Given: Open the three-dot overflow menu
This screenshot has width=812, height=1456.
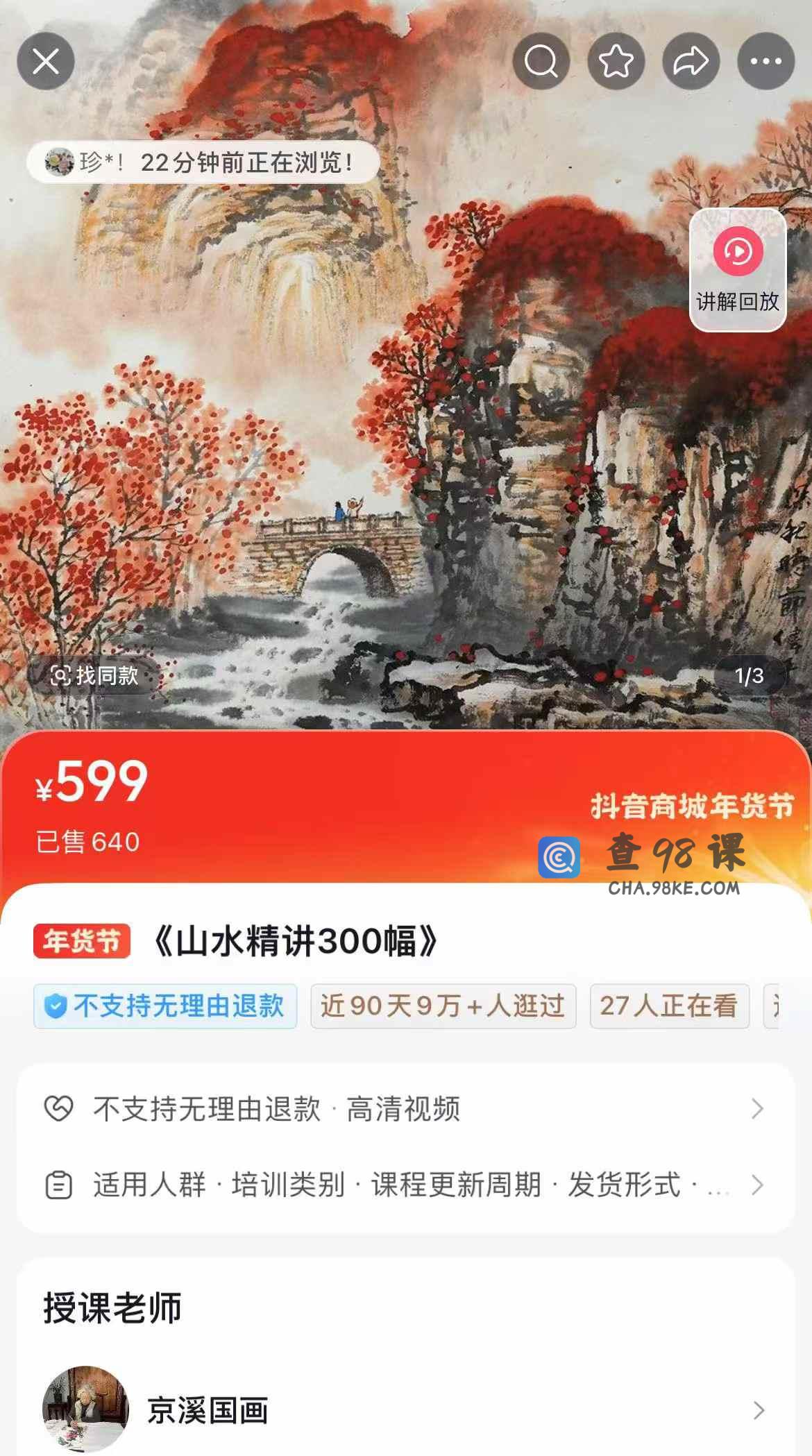Looking at the screenshot, I should pyautogui.click(x=766, y=62).
